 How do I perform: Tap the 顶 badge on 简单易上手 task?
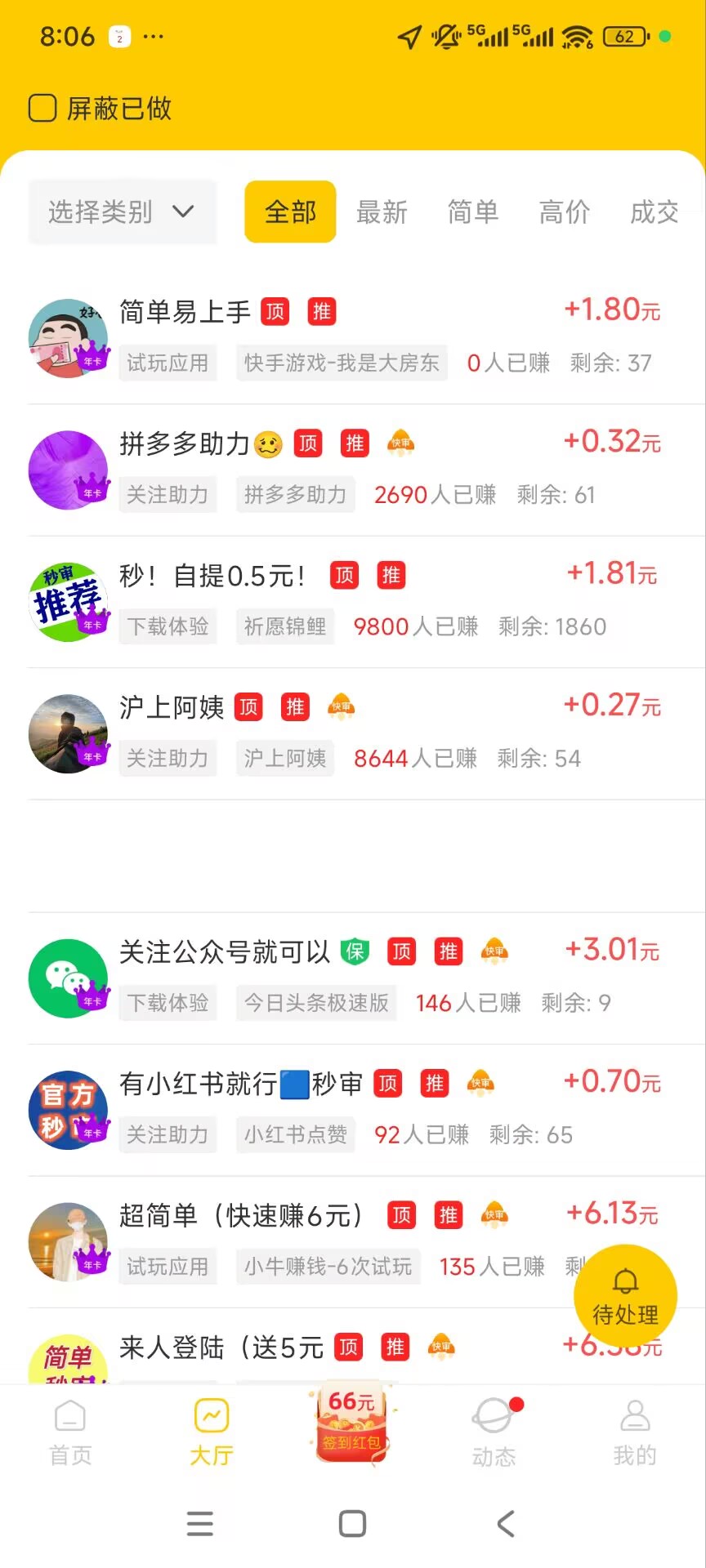pyautogui.click(x=275, y=311)
